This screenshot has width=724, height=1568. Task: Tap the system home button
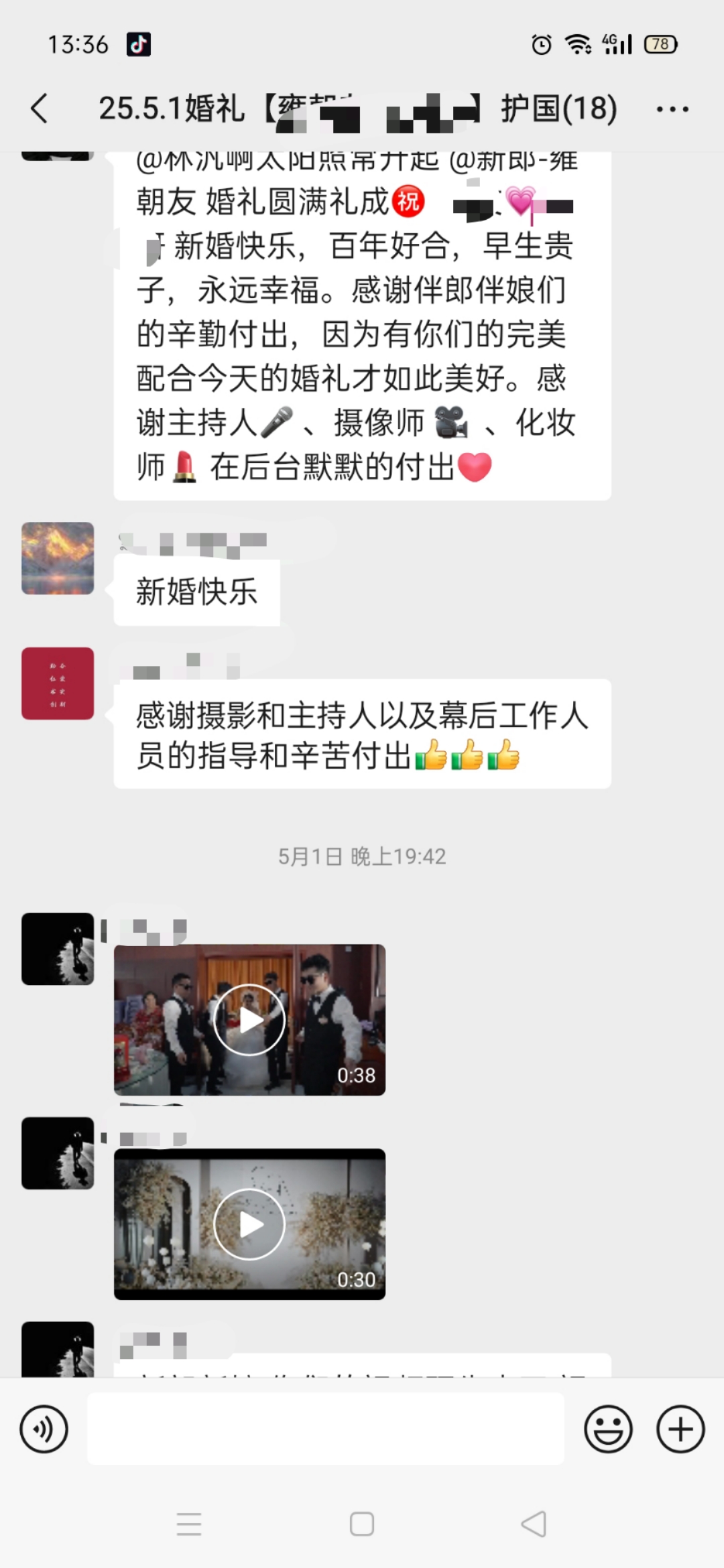coord(362,1524)
